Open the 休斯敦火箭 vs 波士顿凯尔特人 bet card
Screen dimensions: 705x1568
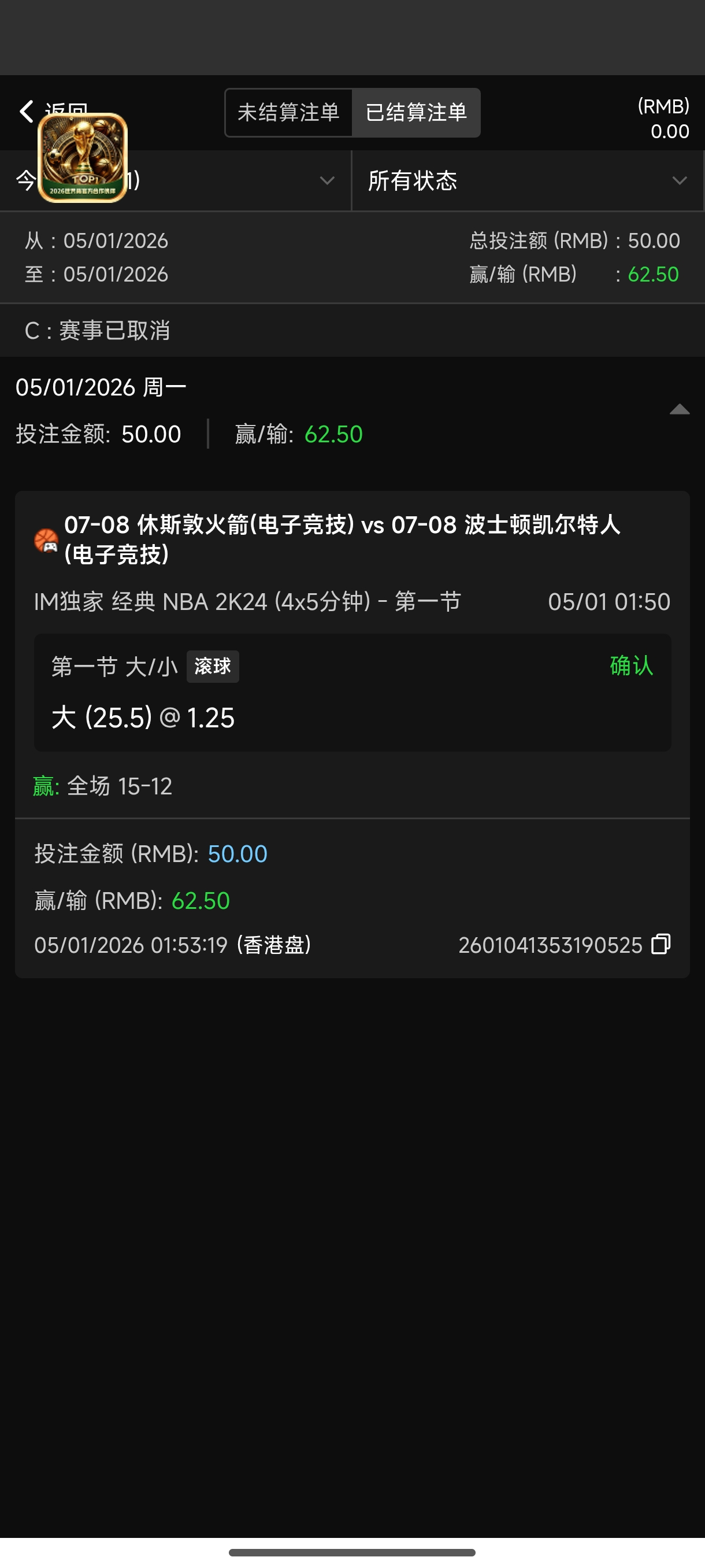click(342, 539)
